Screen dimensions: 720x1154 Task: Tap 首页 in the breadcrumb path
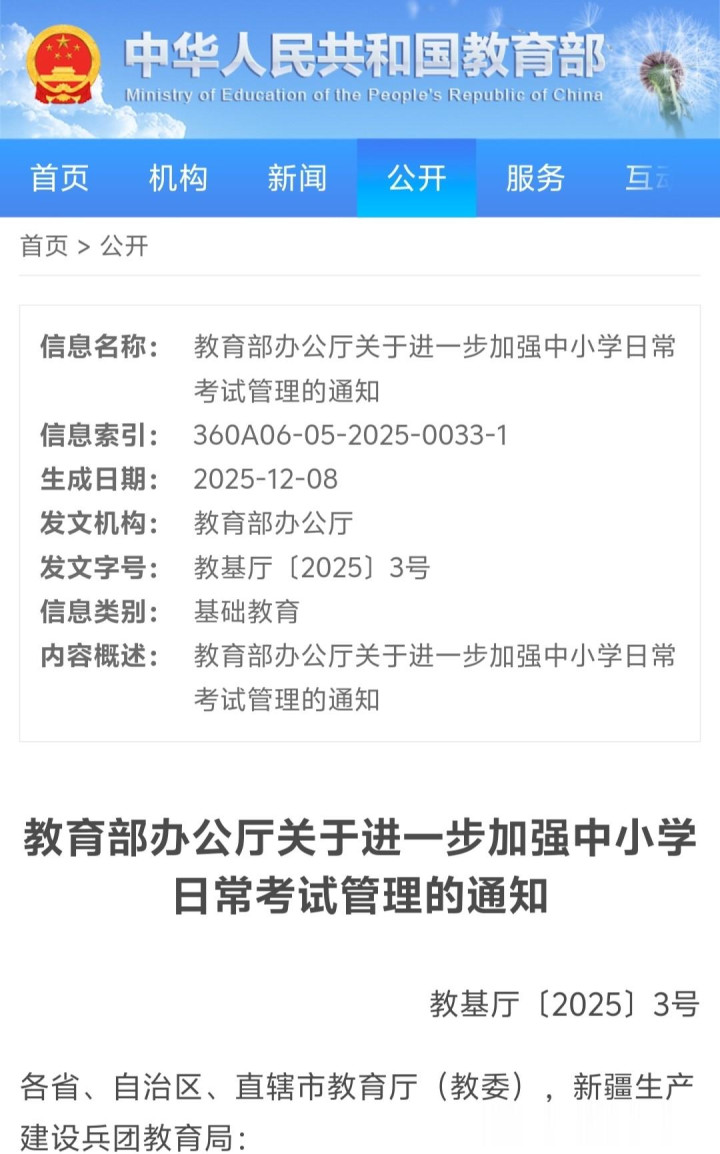[44, 246]
